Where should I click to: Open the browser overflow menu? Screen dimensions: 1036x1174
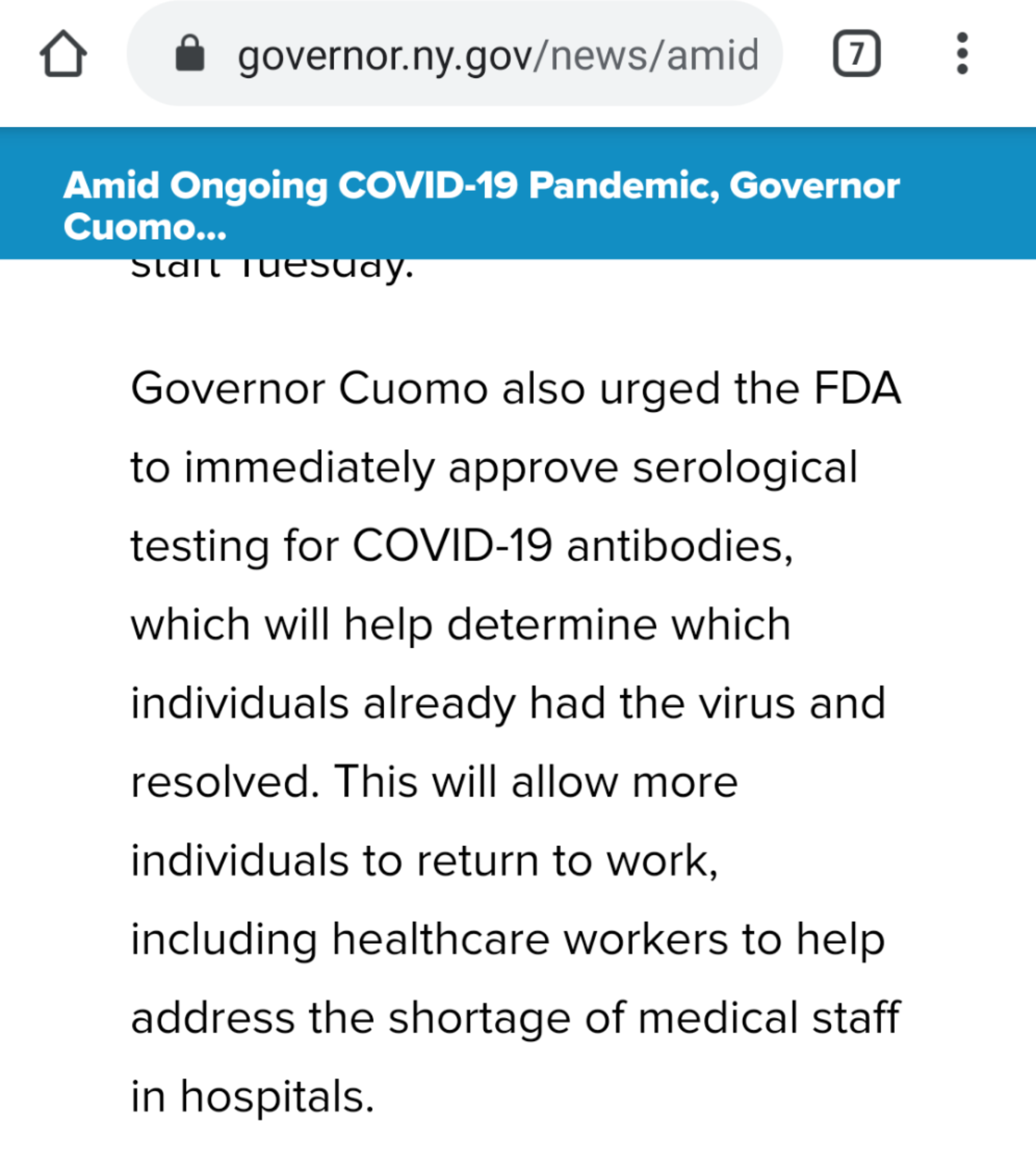[963, 54]
